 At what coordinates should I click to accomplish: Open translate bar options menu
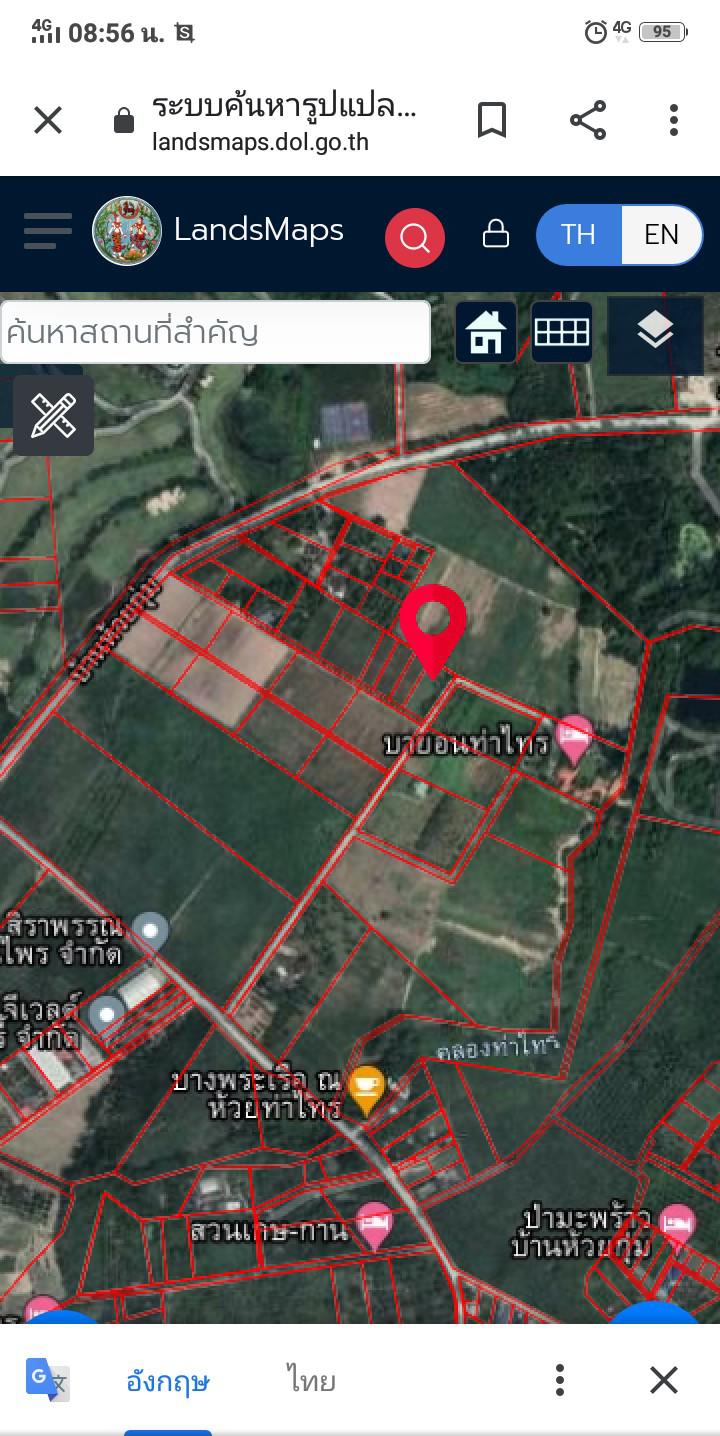[x=560, y=1381]
